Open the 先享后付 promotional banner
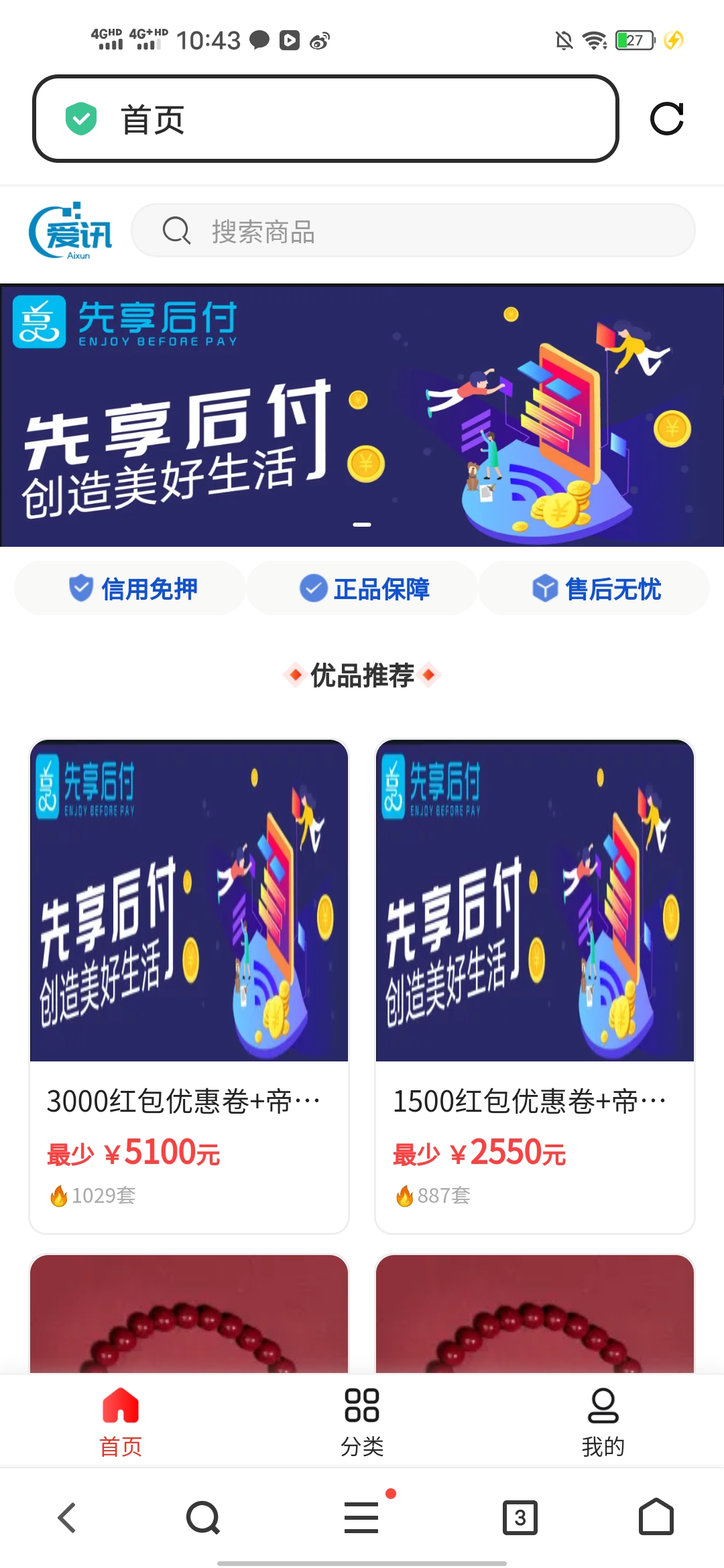 362,415
